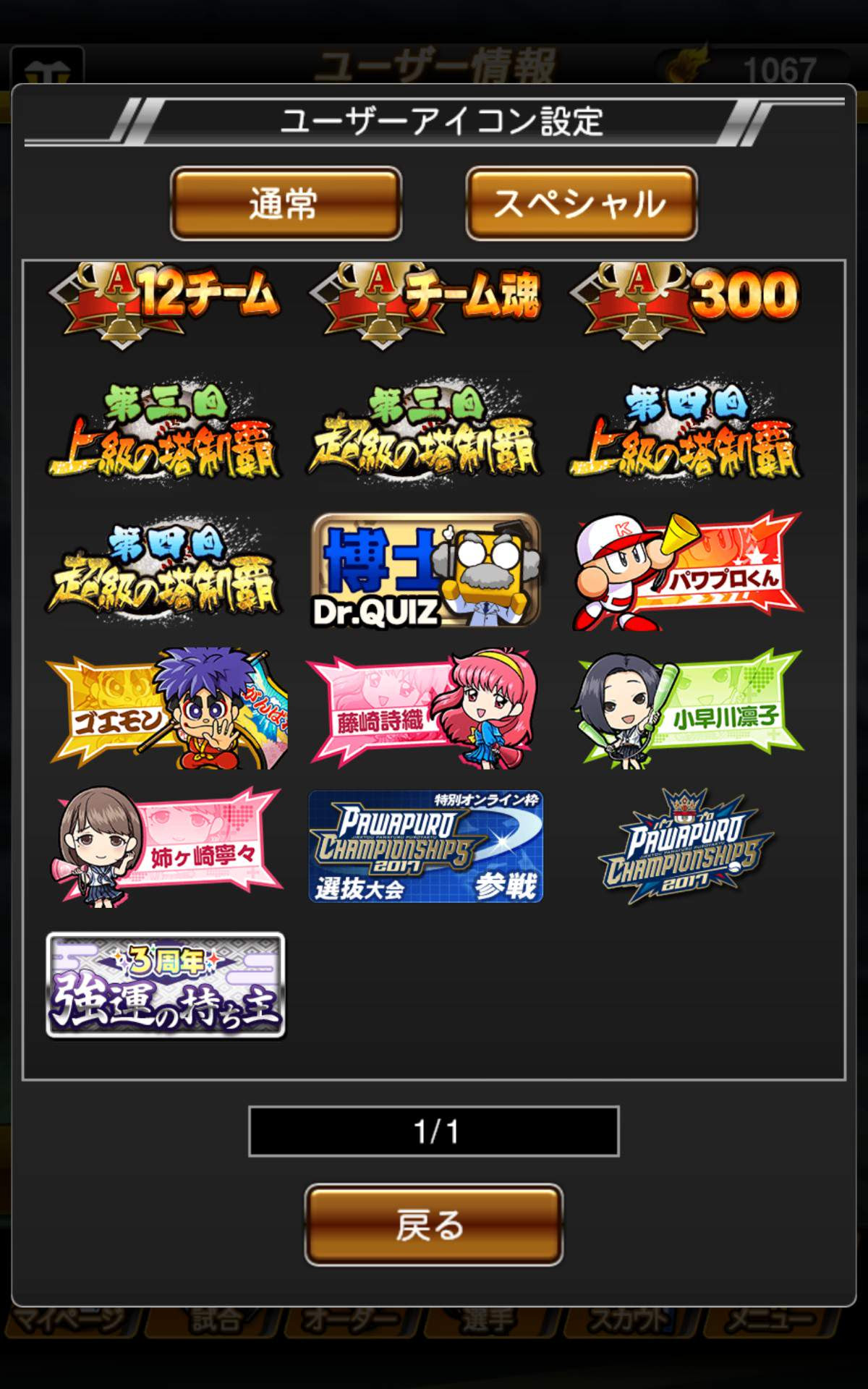
Task: Tap the 戻る button to go back
Action: coord(433,1225)
